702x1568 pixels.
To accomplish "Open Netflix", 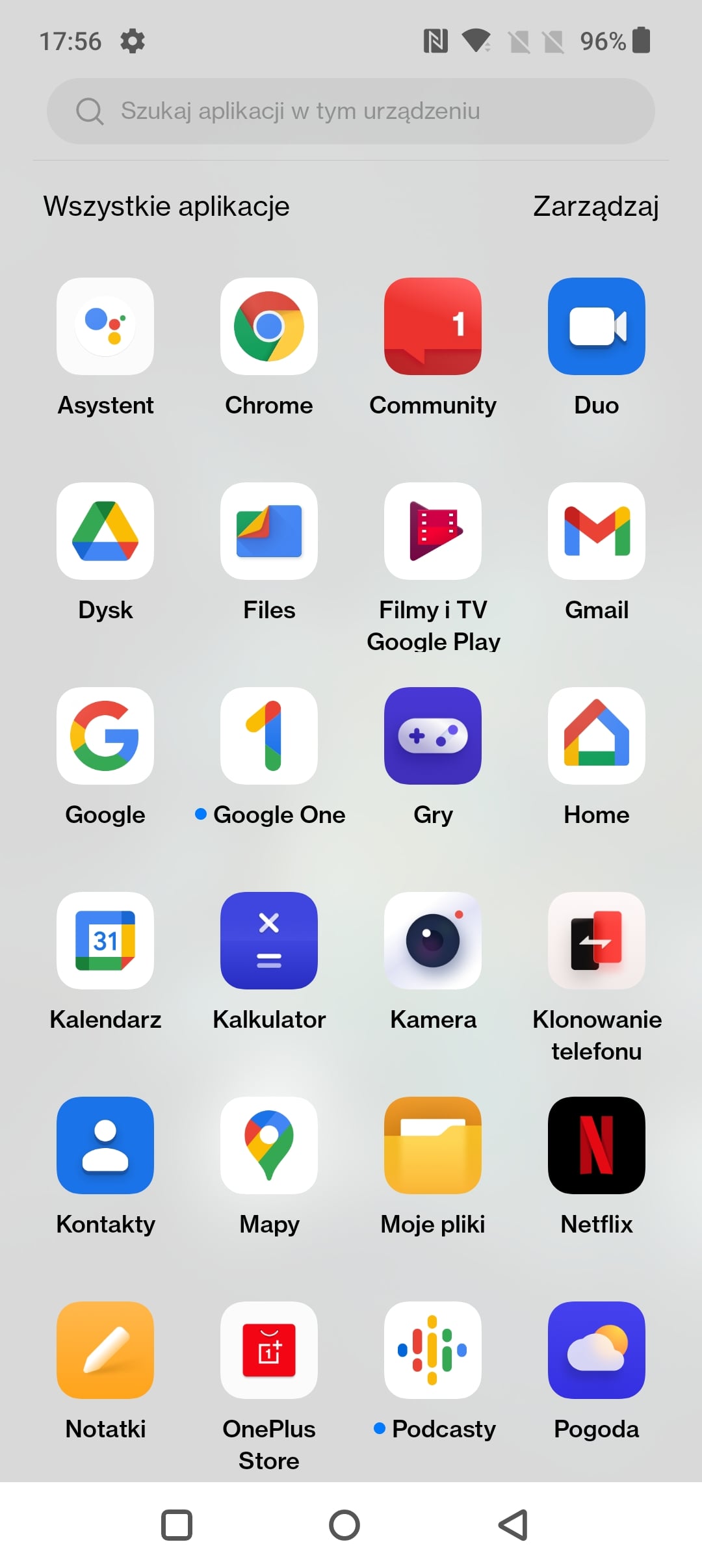I will click(596, 1145).
